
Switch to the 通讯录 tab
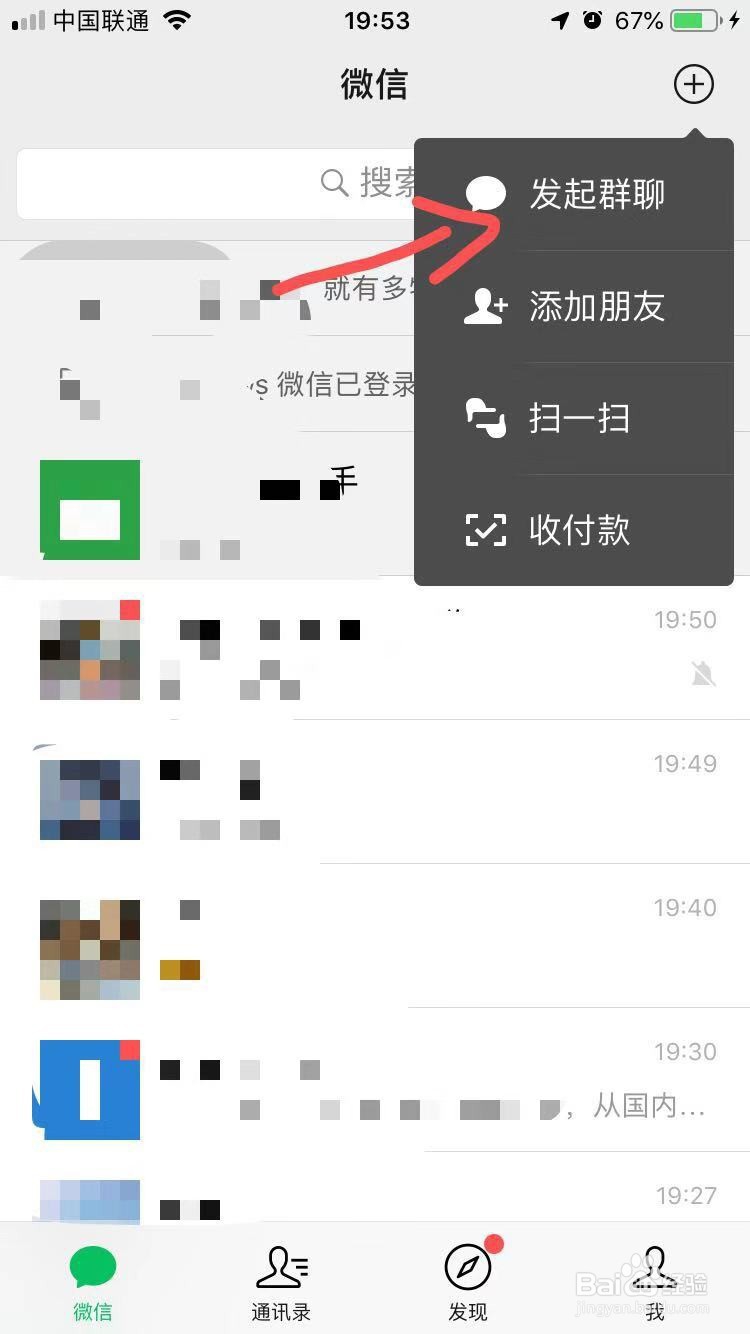tap(280, 1280)
